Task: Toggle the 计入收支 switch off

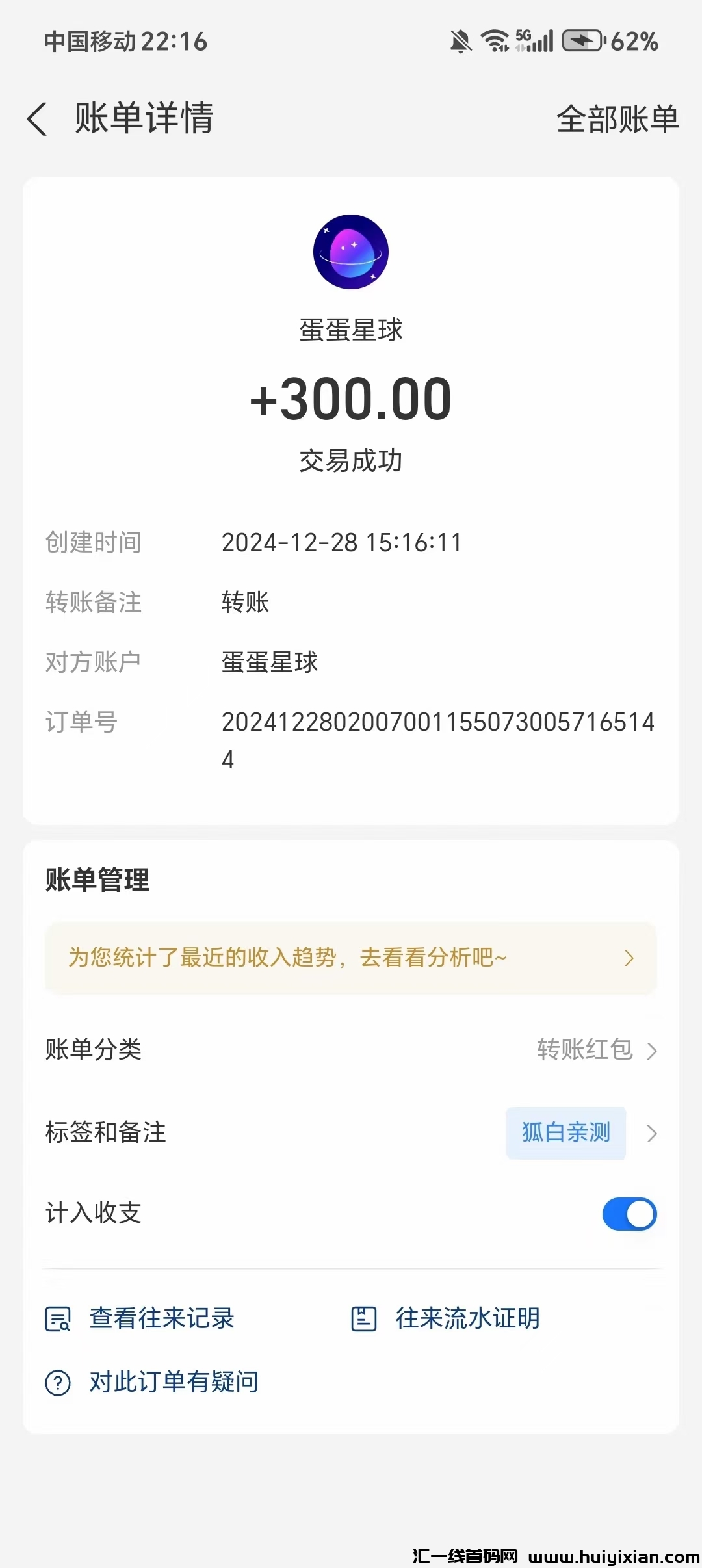Action: click(x=629, y=1214)
